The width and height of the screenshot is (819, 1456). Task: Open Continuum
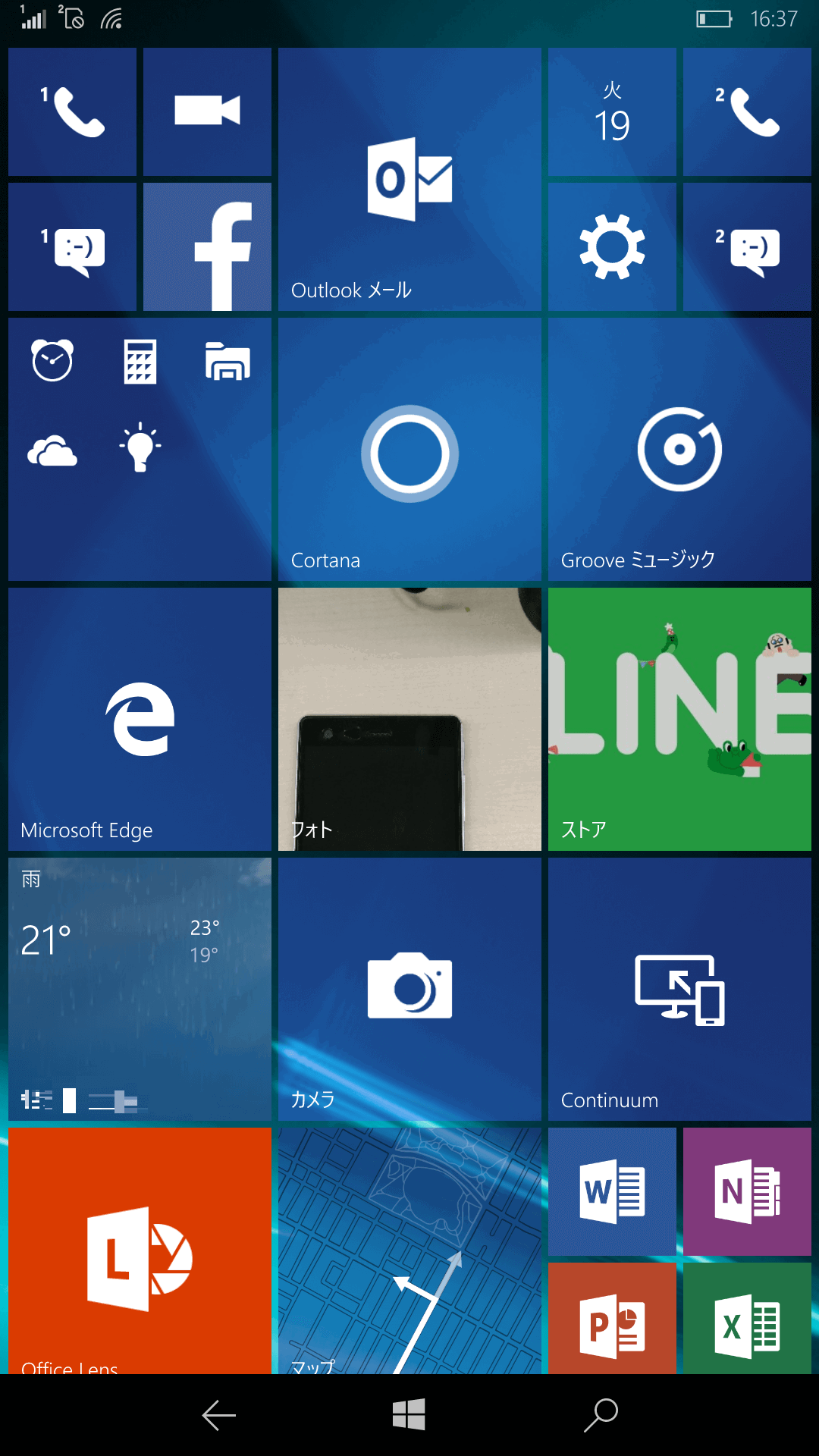679,989
